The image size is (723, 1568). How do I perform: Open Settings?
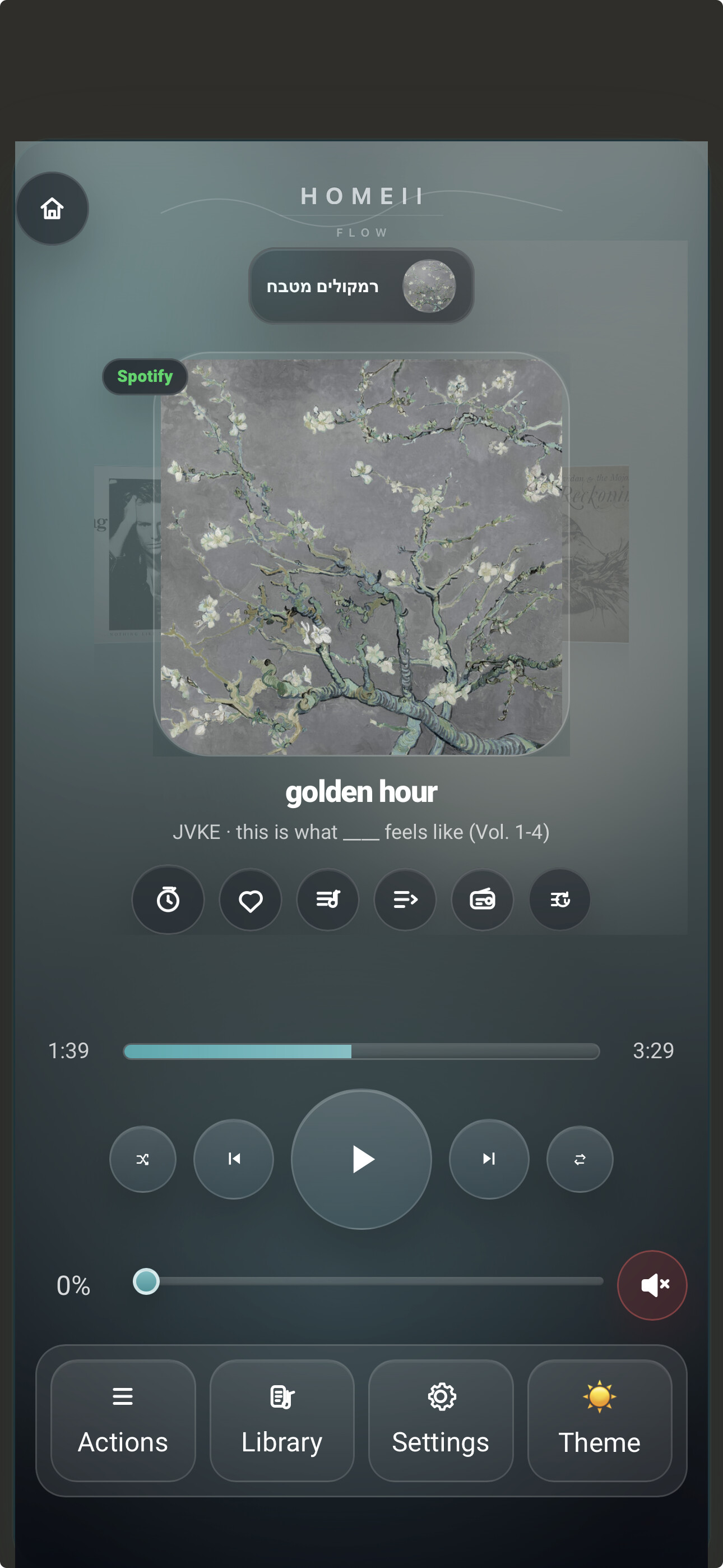point(441,1421)
